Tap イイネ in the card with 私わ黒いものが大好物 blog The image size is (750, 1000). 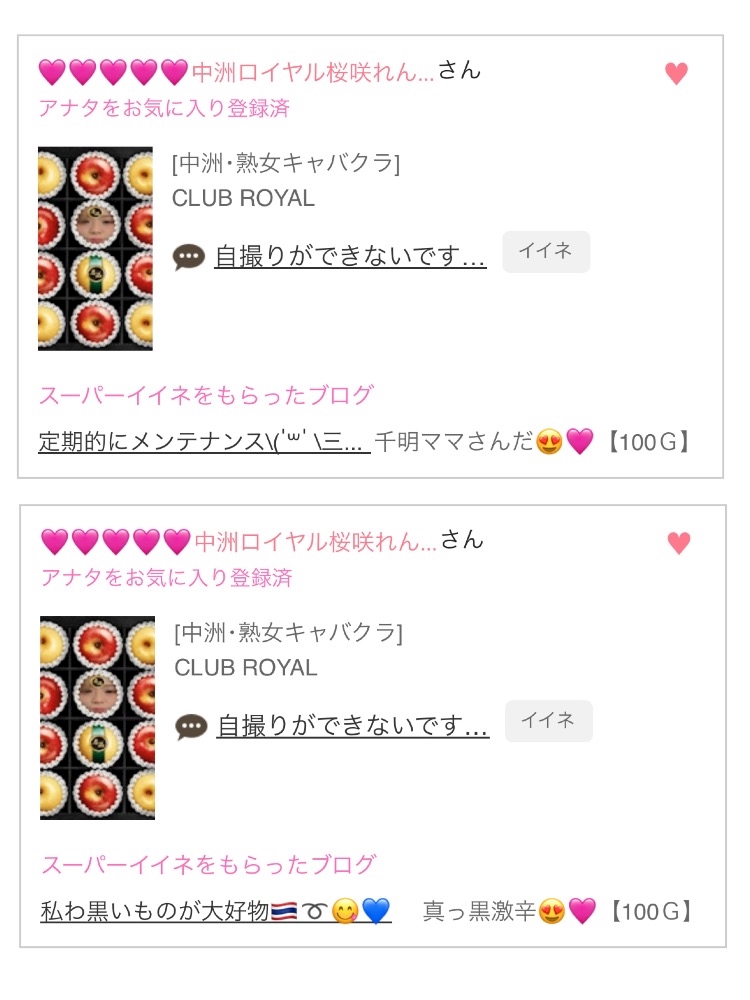tap(548, 721)
